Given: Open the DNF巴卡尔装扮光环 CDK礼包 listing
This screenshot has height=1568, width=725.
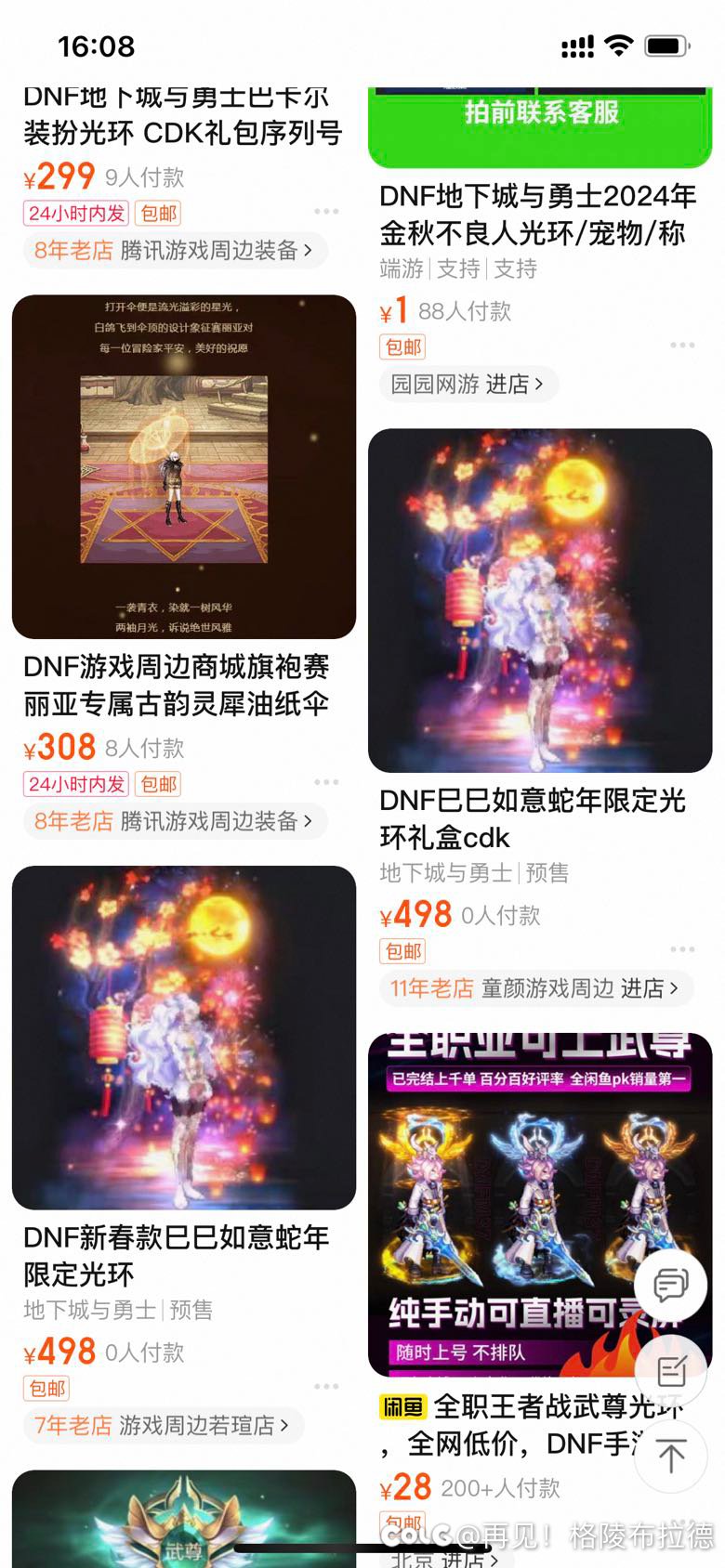Looking at the screenshot, I should [183, 116].
